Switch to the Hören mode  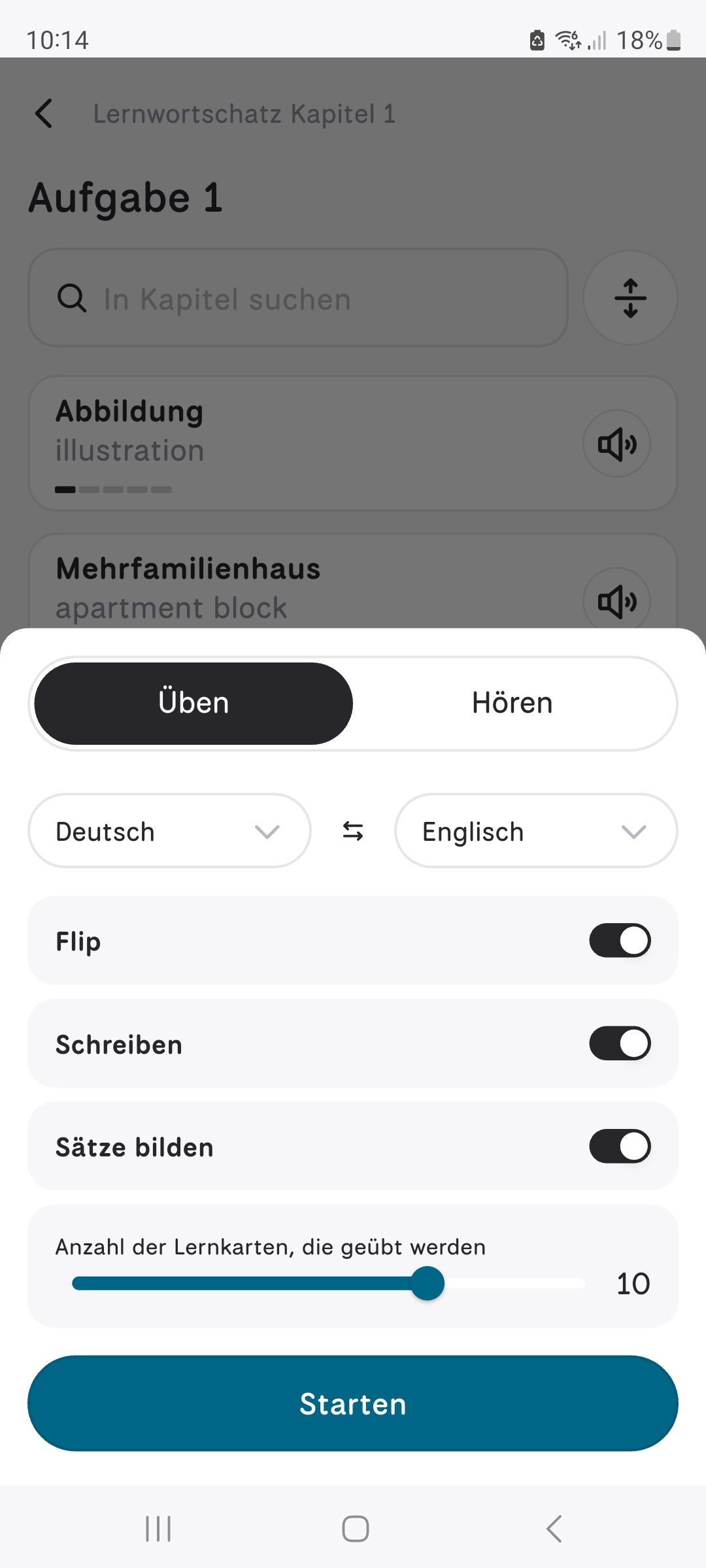point(513,704)
